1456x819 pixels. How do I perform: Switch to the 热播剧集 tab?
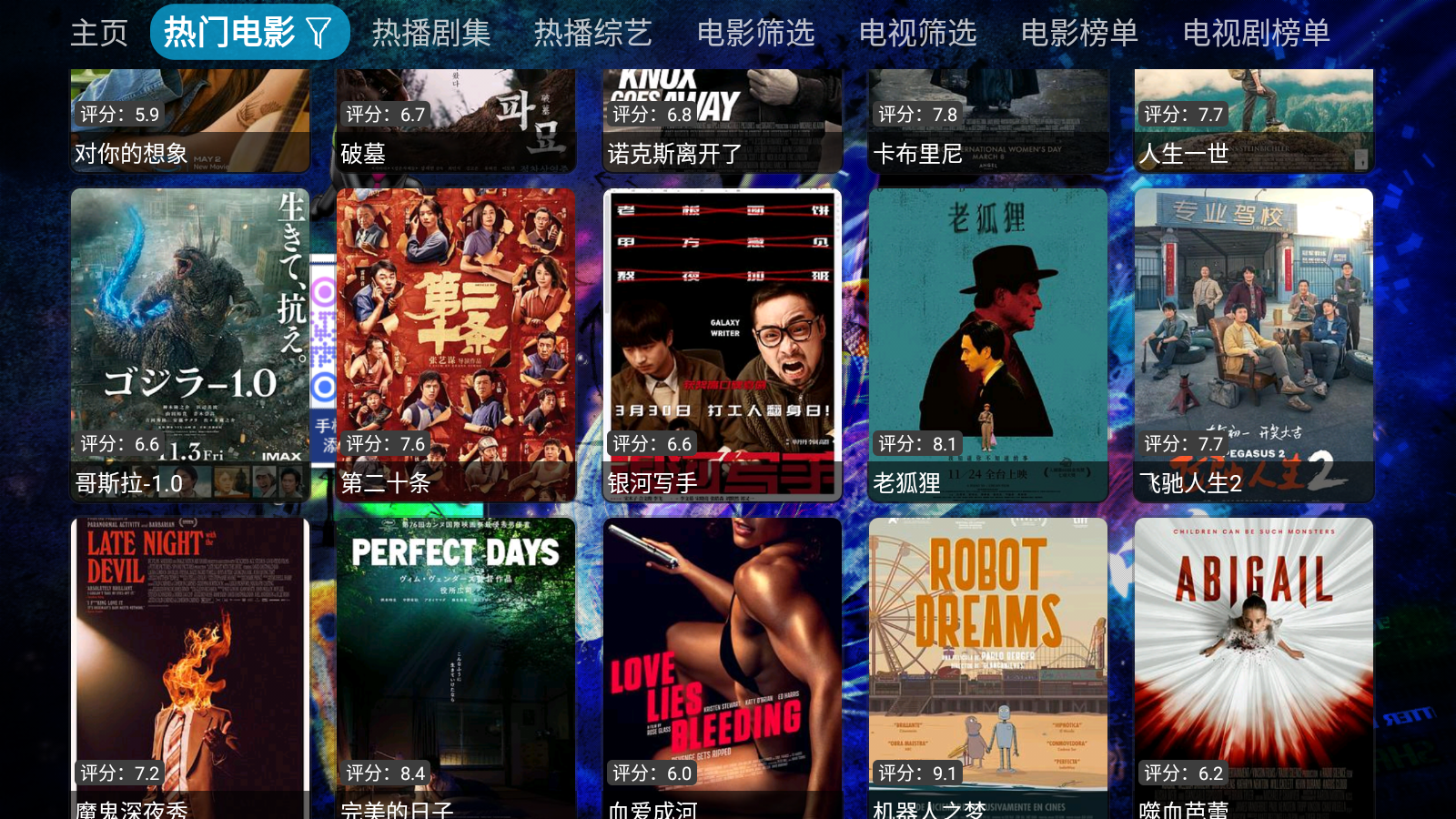click(431, 34)
